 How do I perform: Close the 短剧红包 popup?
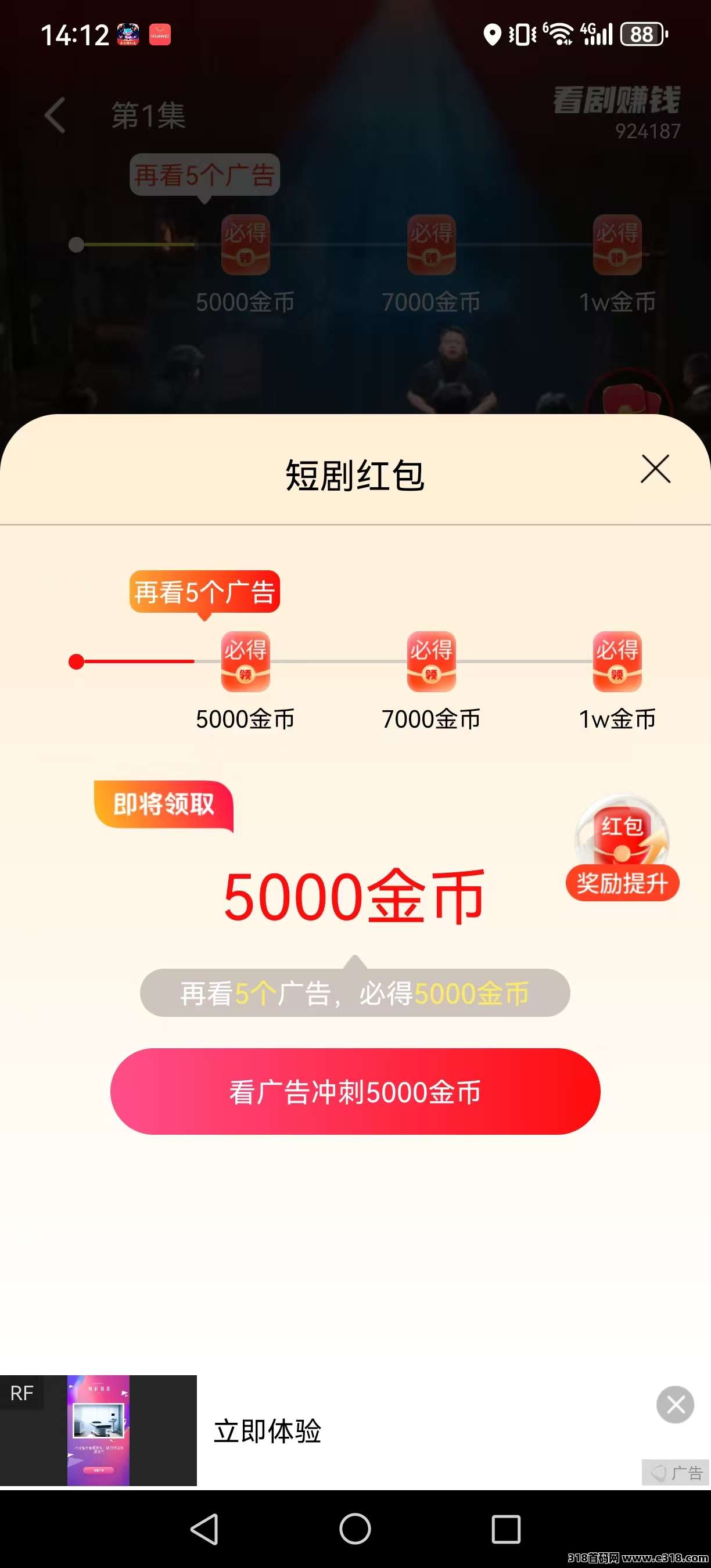(655, 469)
